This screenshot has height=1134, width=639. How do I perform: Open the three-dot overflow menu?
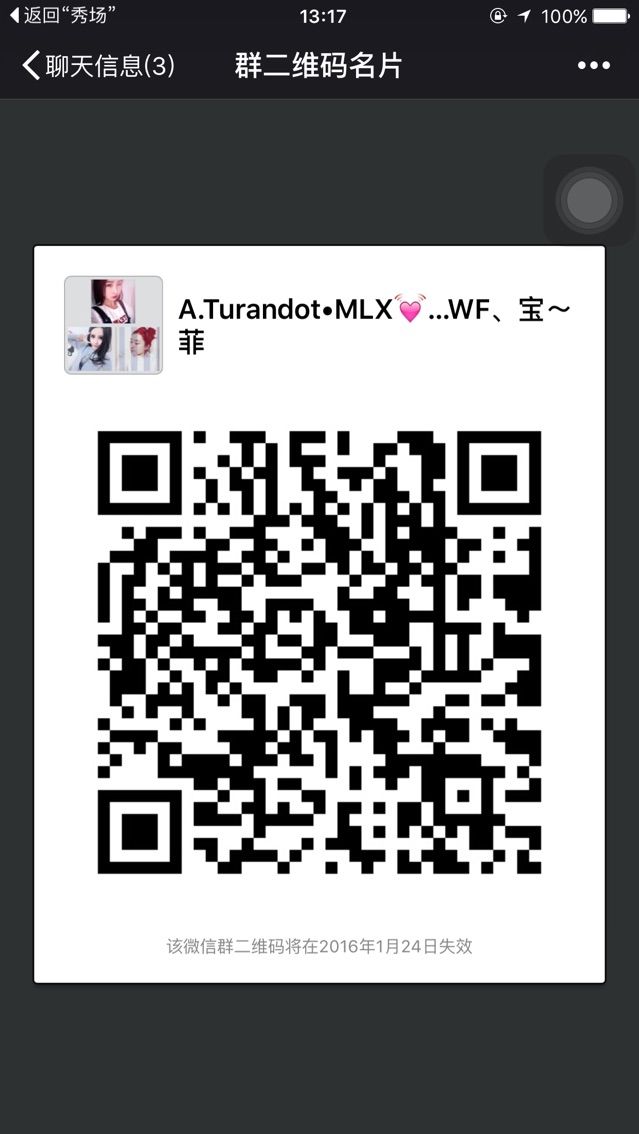(593, 66)
